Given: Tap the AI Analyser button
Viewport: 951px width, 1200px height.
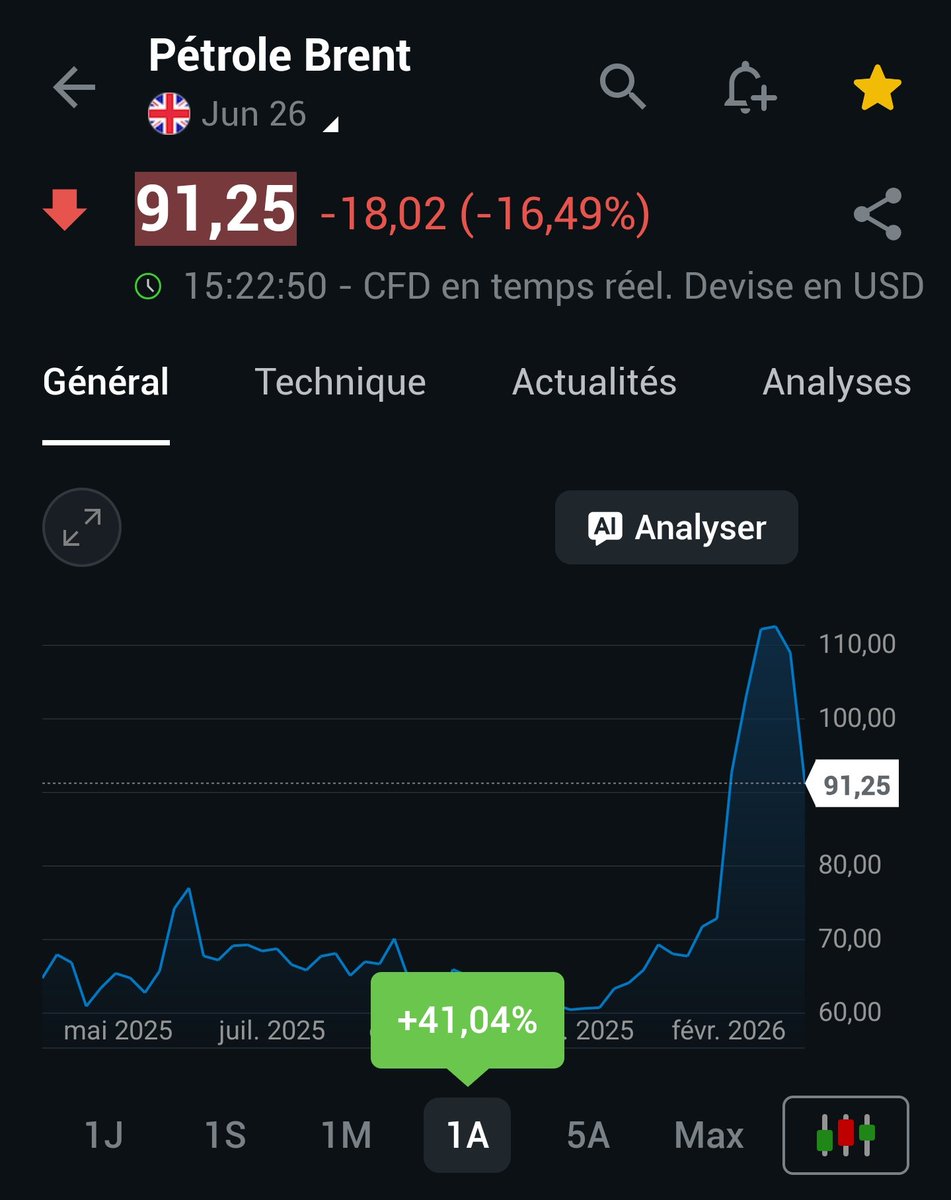Looking at the screenshot, I should pos(677,527).
